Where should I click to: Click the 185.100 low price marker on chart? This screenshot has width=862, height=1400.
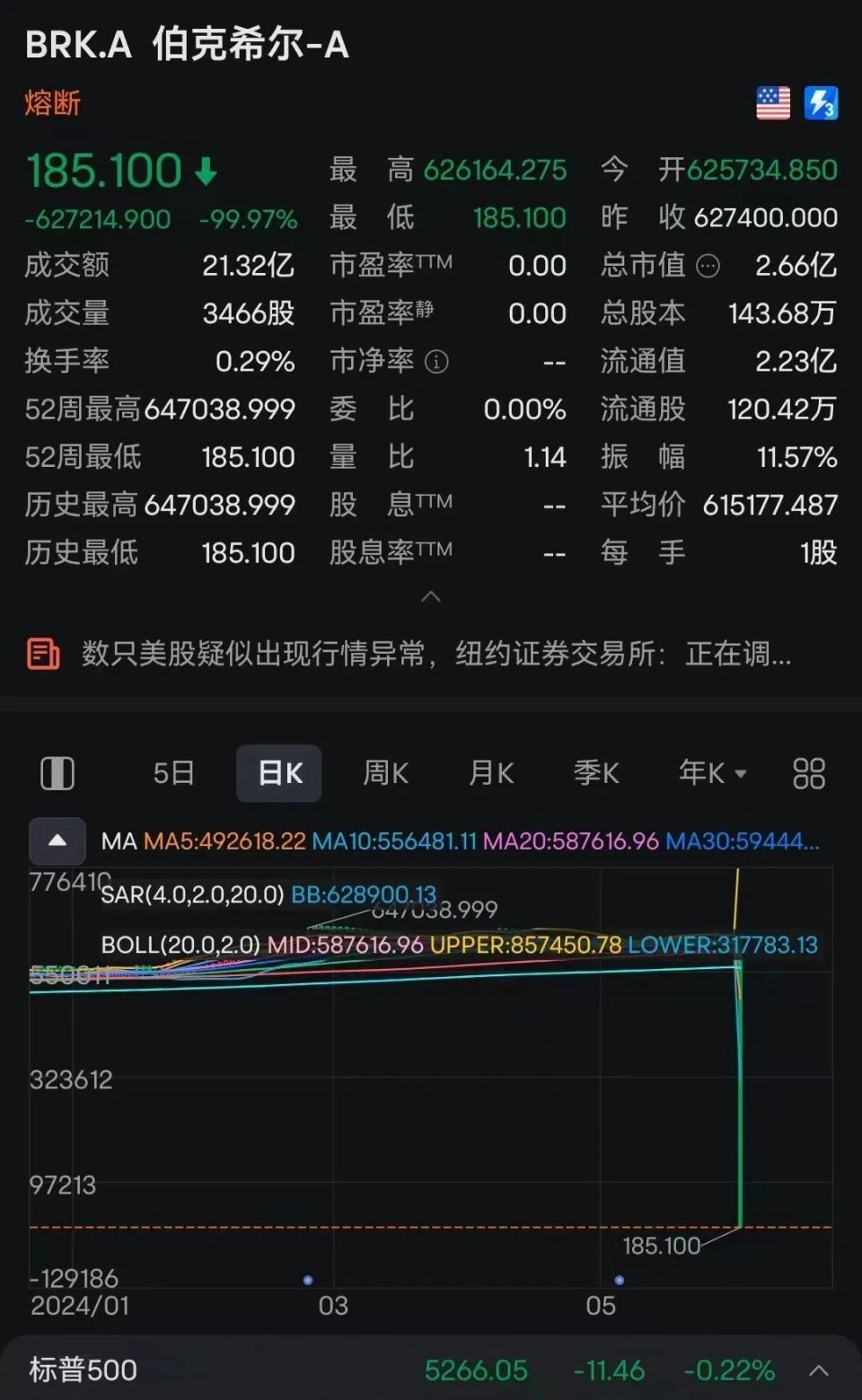[660, 1246]
